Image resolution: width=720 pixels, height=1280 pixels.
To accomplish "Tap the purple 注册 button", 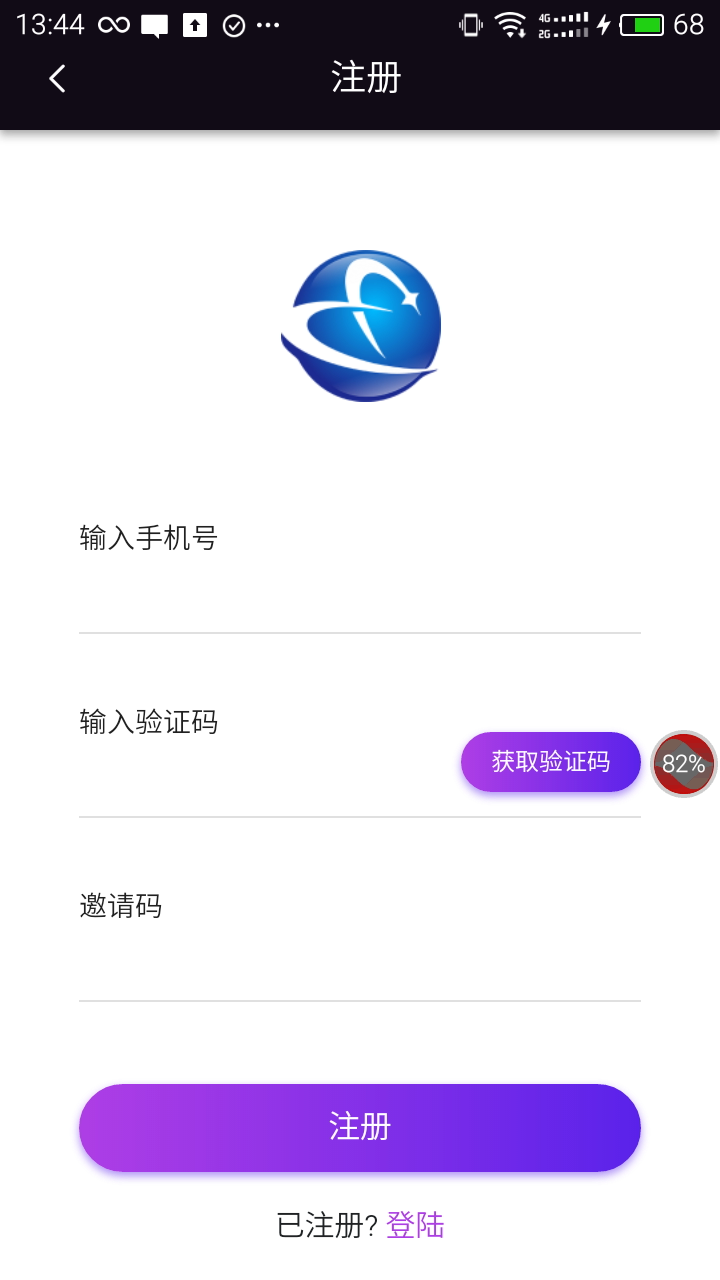I will coord(360,1127).
